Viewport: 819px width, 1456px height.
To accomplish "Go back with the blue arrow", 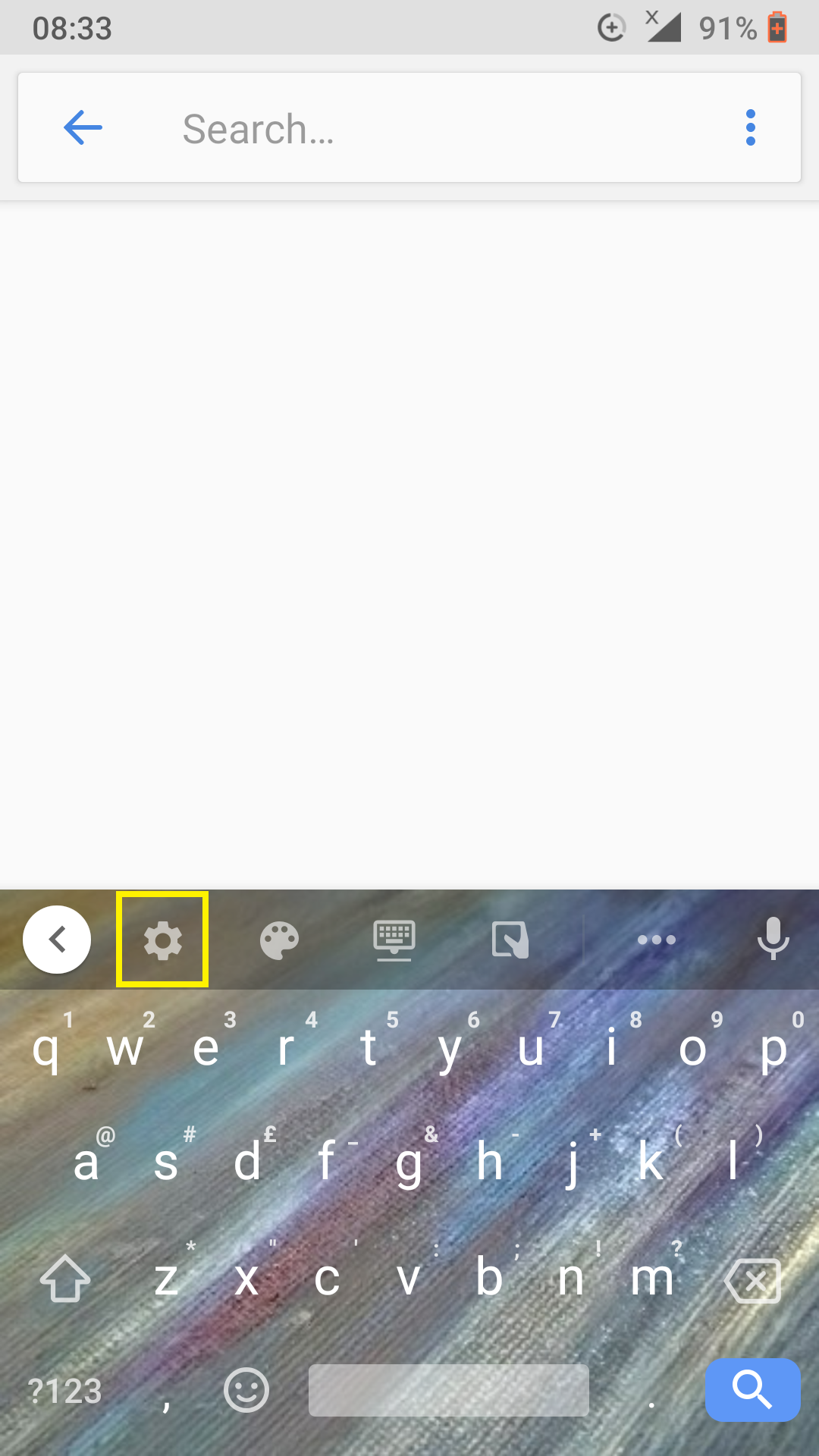I will click(x=83, y=127).
